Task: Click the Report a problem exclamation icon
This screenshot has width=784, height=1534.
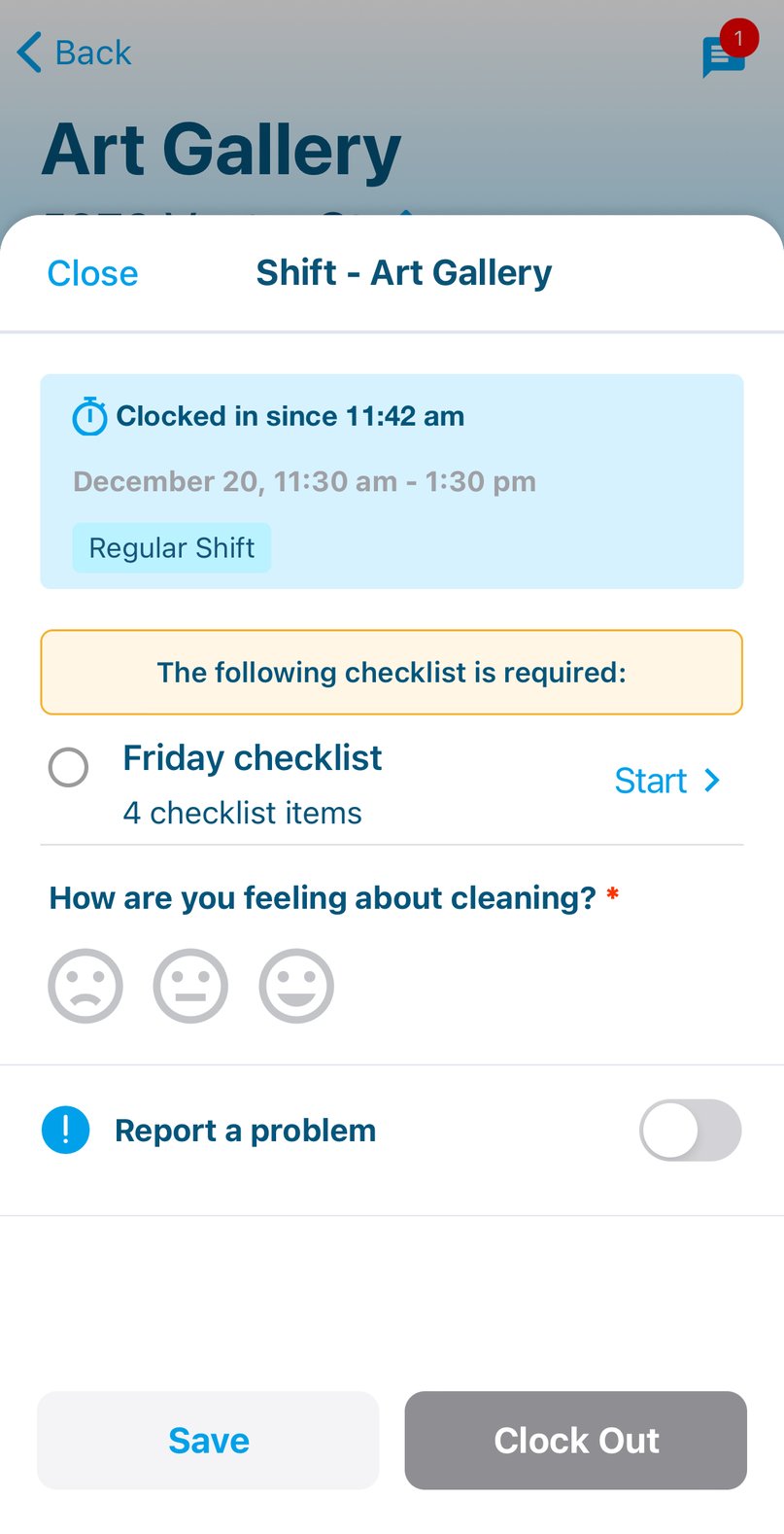Action: click(65, 1130)
